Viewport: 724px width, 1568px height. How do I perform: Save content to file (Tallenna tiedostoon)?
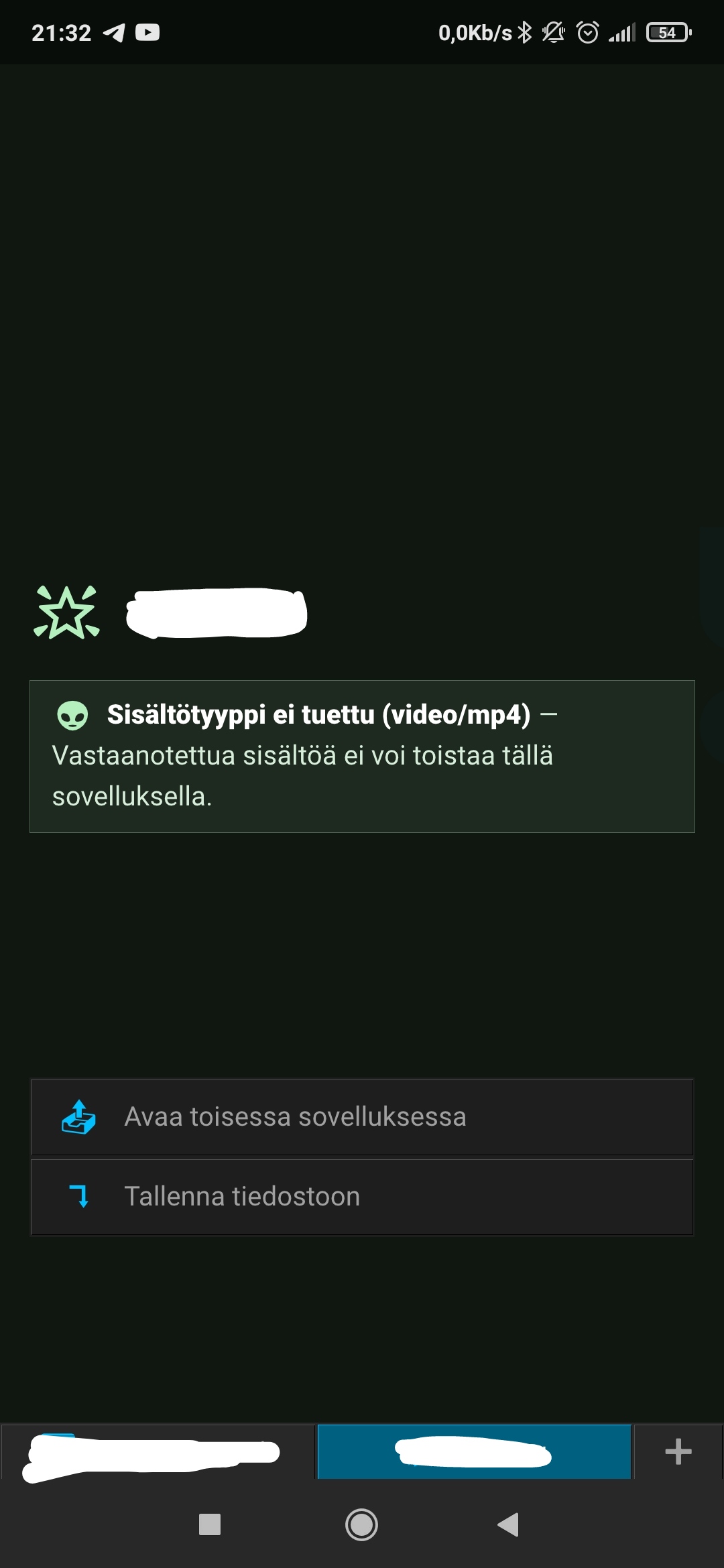(362, 1197)
